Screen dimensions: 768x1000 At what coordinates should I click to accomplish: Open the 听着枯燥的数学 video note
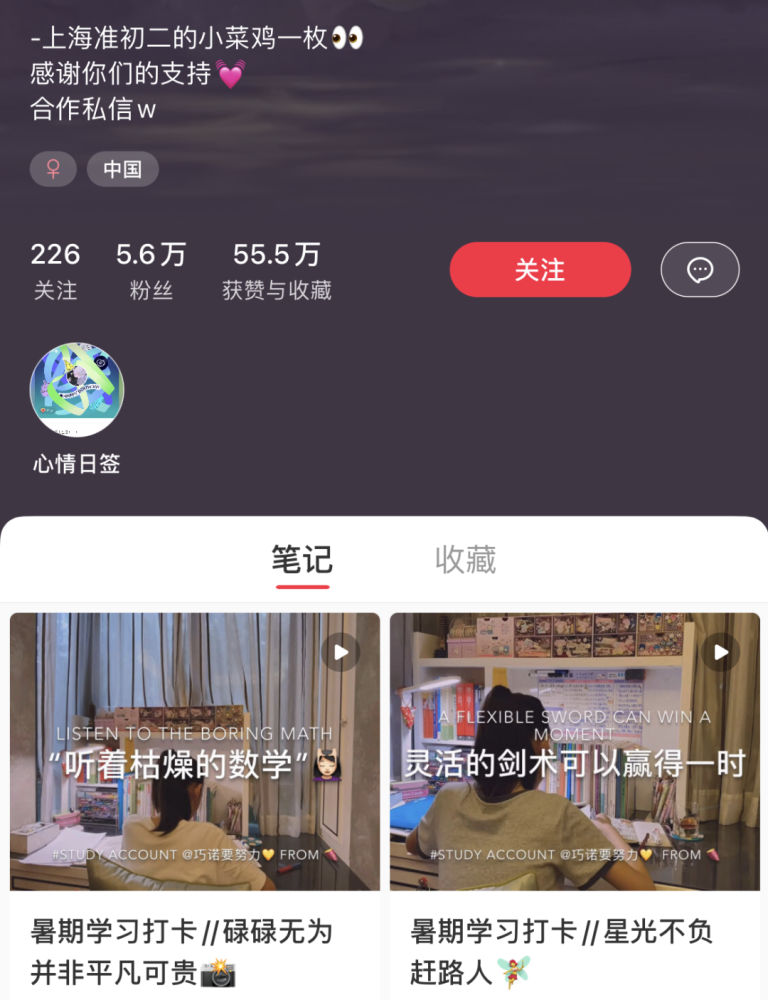[195, 751]
